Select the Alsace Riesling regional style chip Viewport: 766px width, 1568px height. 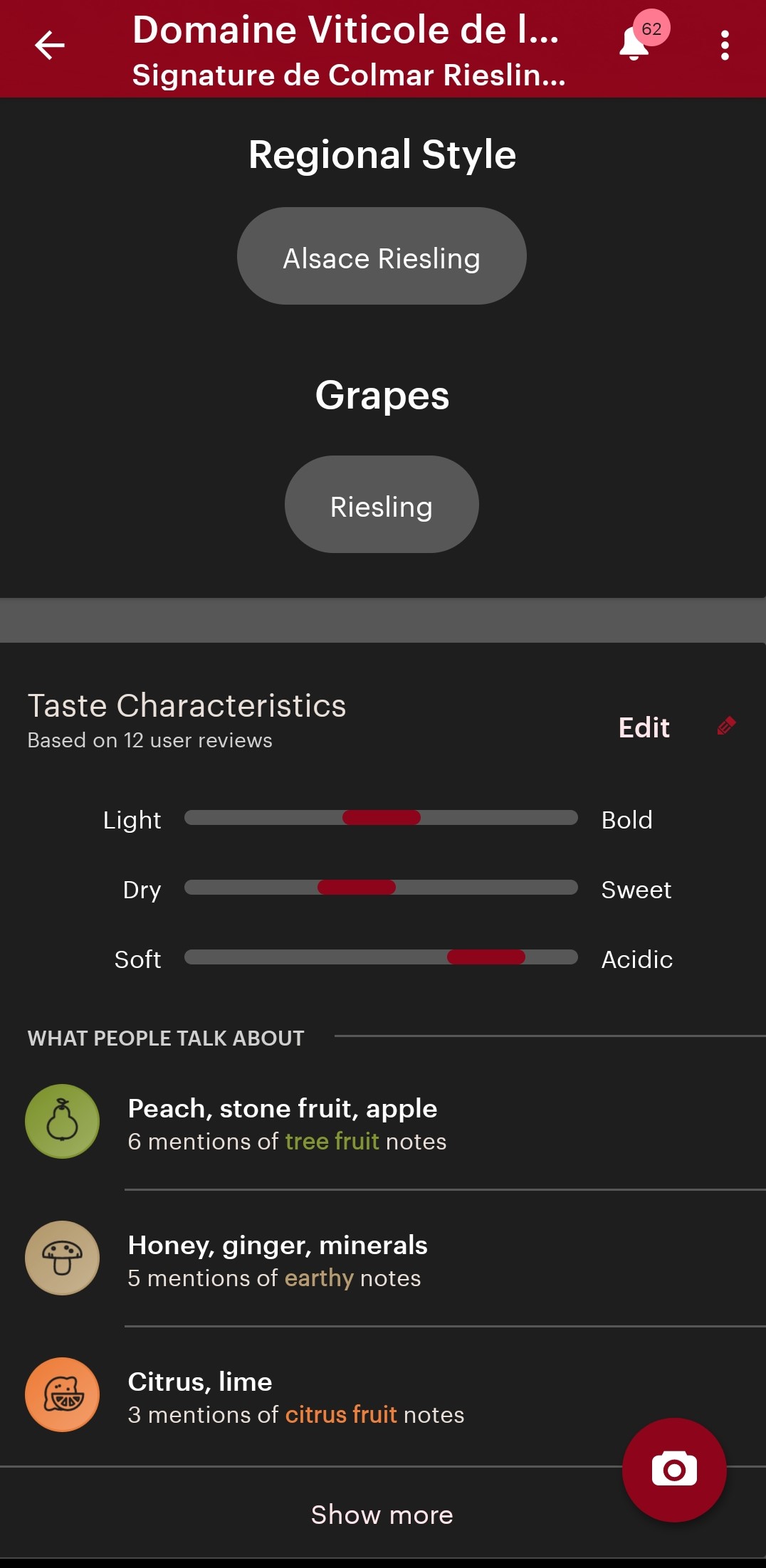click(382, 256)
